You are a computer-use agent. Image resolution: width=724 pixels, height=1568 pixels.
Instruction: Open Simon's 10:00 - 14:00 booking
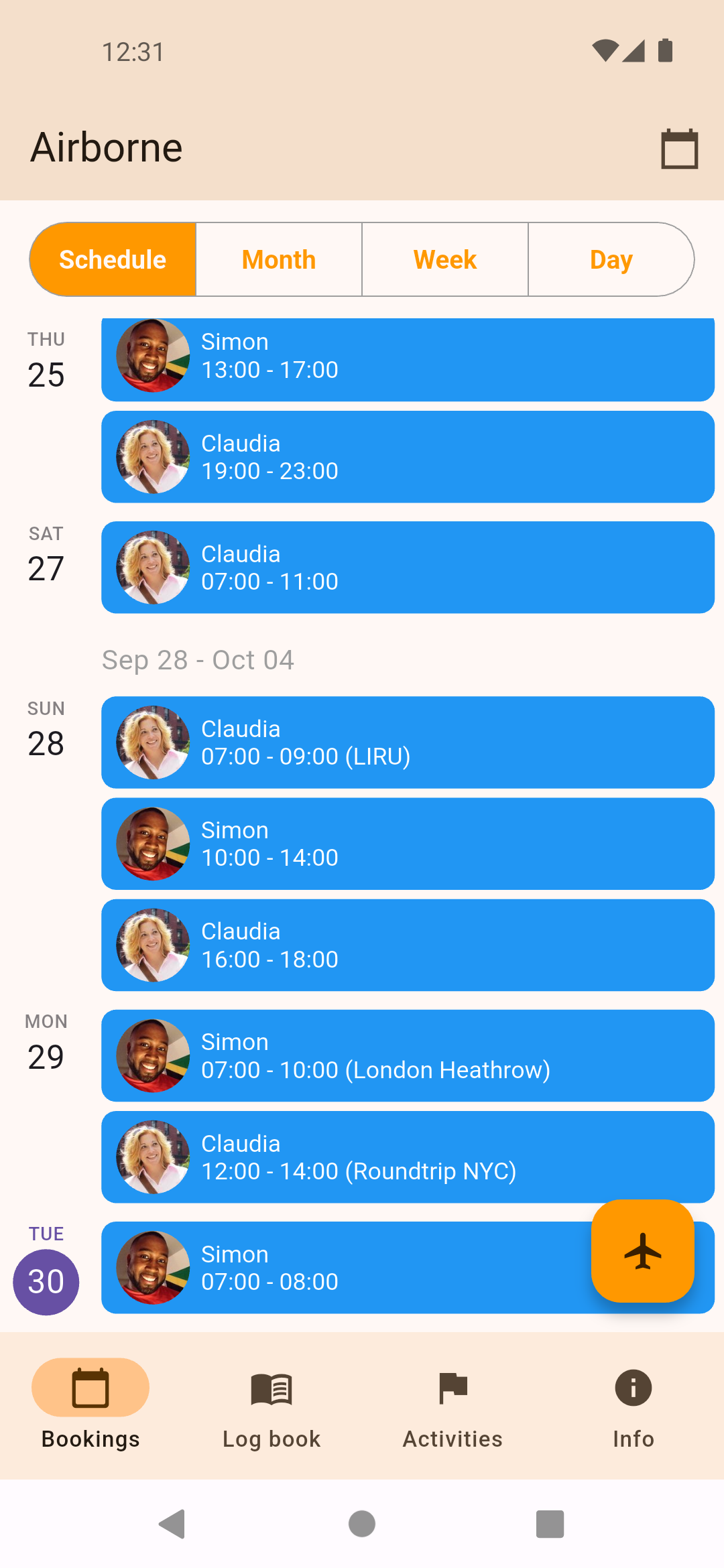[x=408, y=844]
